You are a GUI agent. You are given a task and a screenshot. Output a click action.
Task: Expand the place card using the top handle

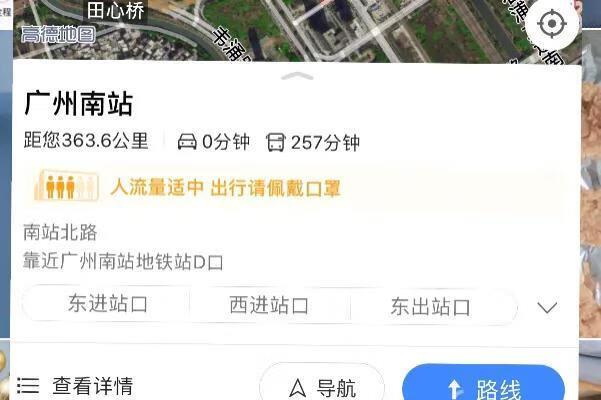click(297, 76)
